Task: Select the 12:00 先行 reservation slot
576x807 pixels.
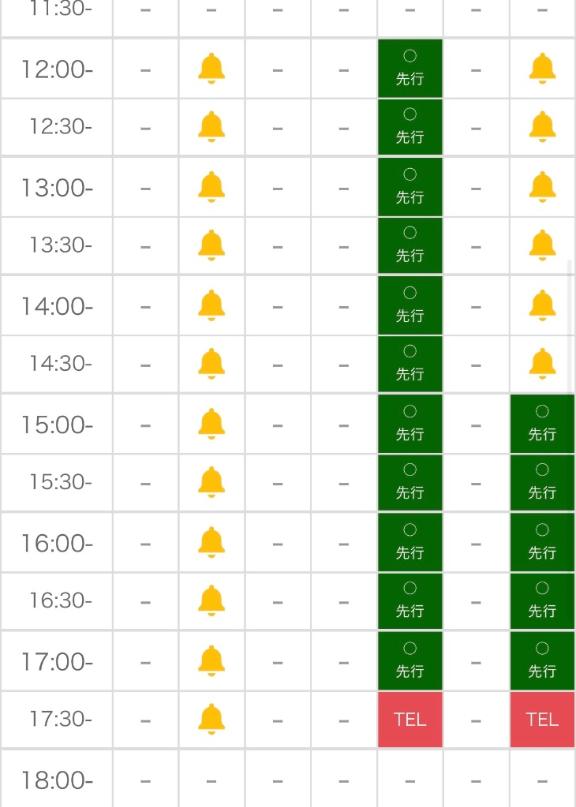Action: [x=410, y=68]
